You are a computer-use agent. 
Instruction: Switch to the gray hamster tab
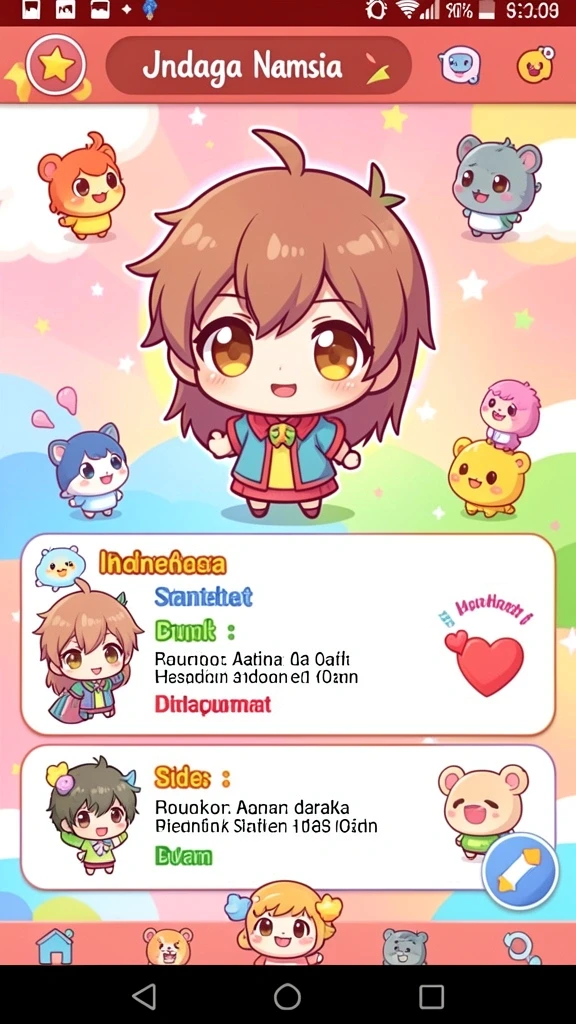(x=405, y=947)
